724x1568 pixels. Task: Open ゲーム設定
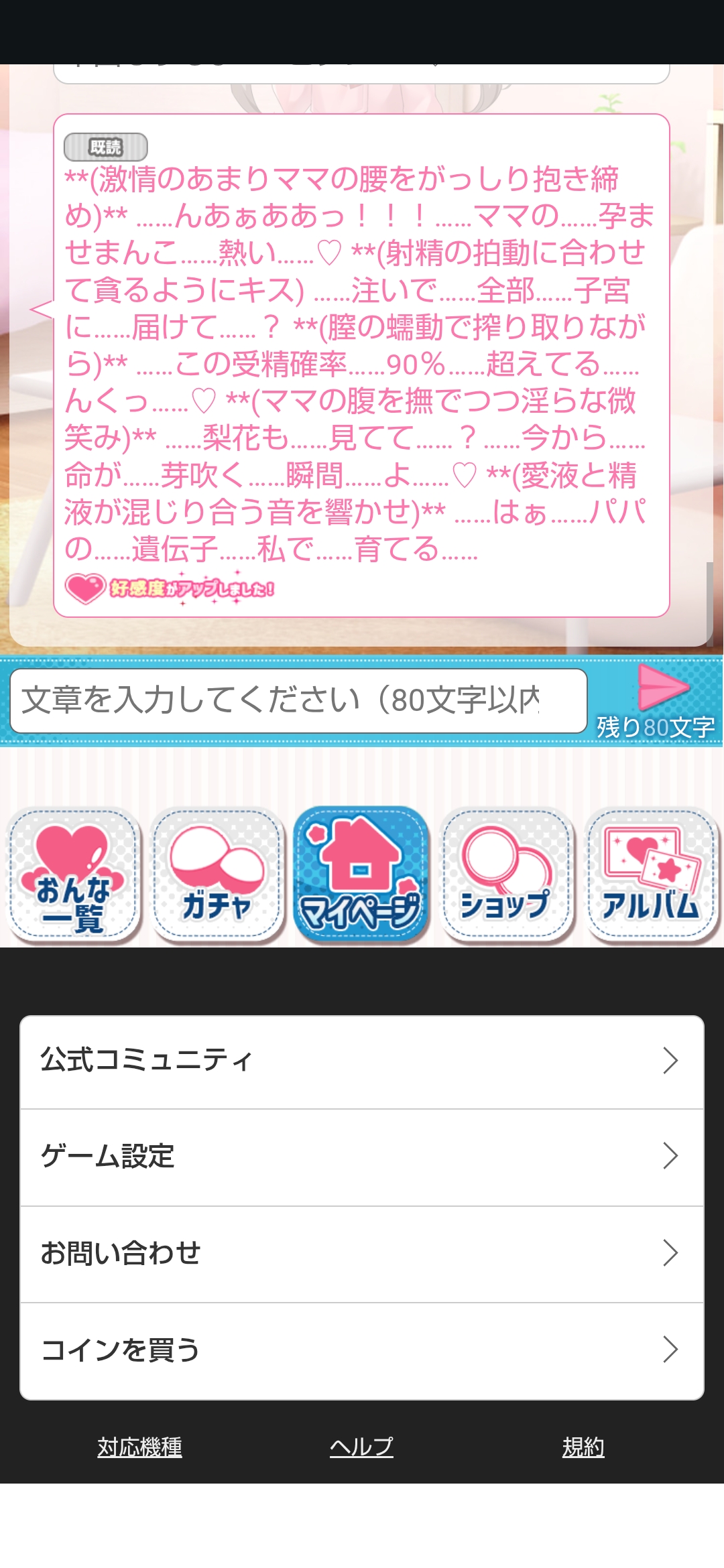point(362,1157)
